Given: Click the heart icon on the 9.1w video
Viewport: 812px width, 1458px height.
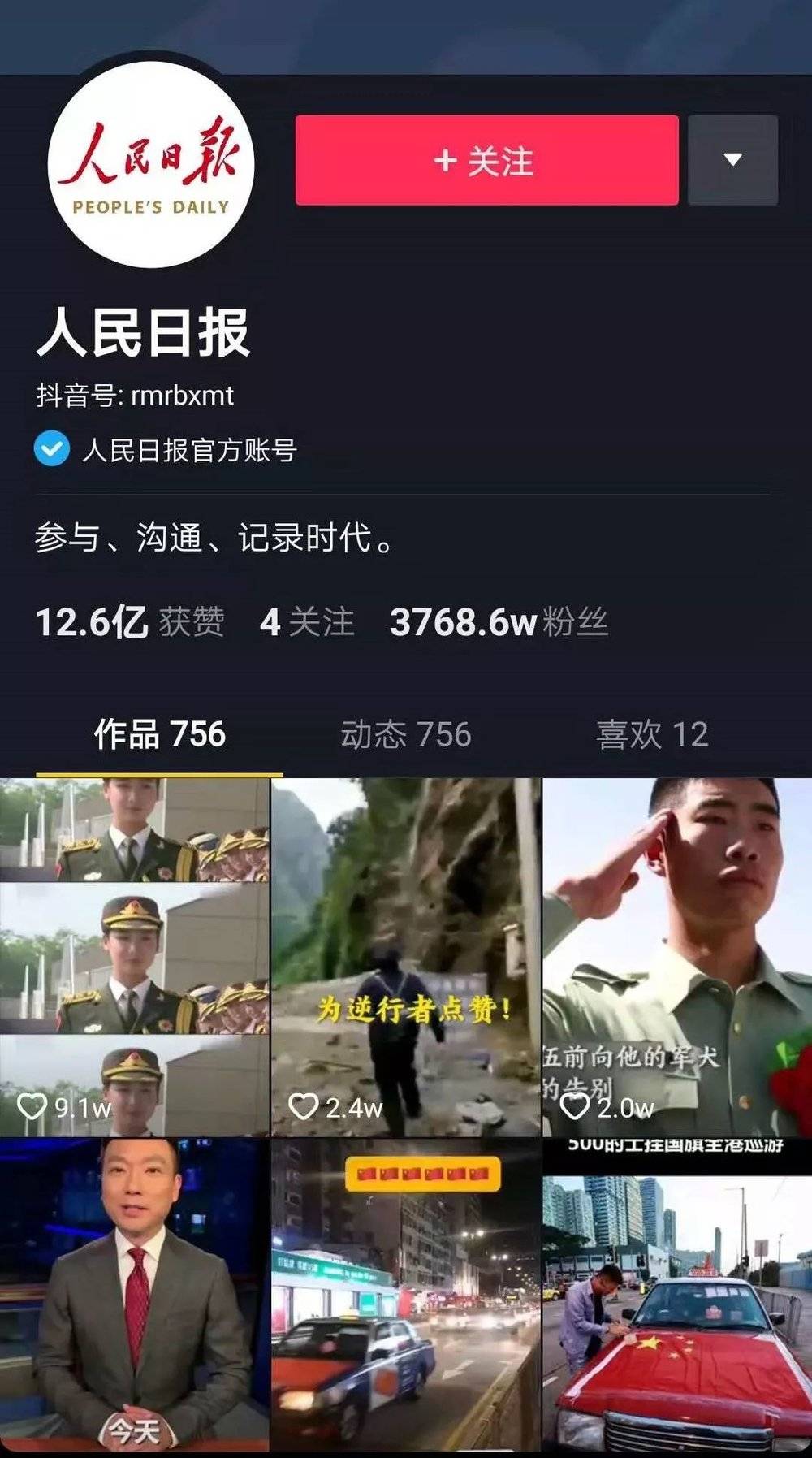Looking at the screenshot, I should click(x=30, y=1104).
